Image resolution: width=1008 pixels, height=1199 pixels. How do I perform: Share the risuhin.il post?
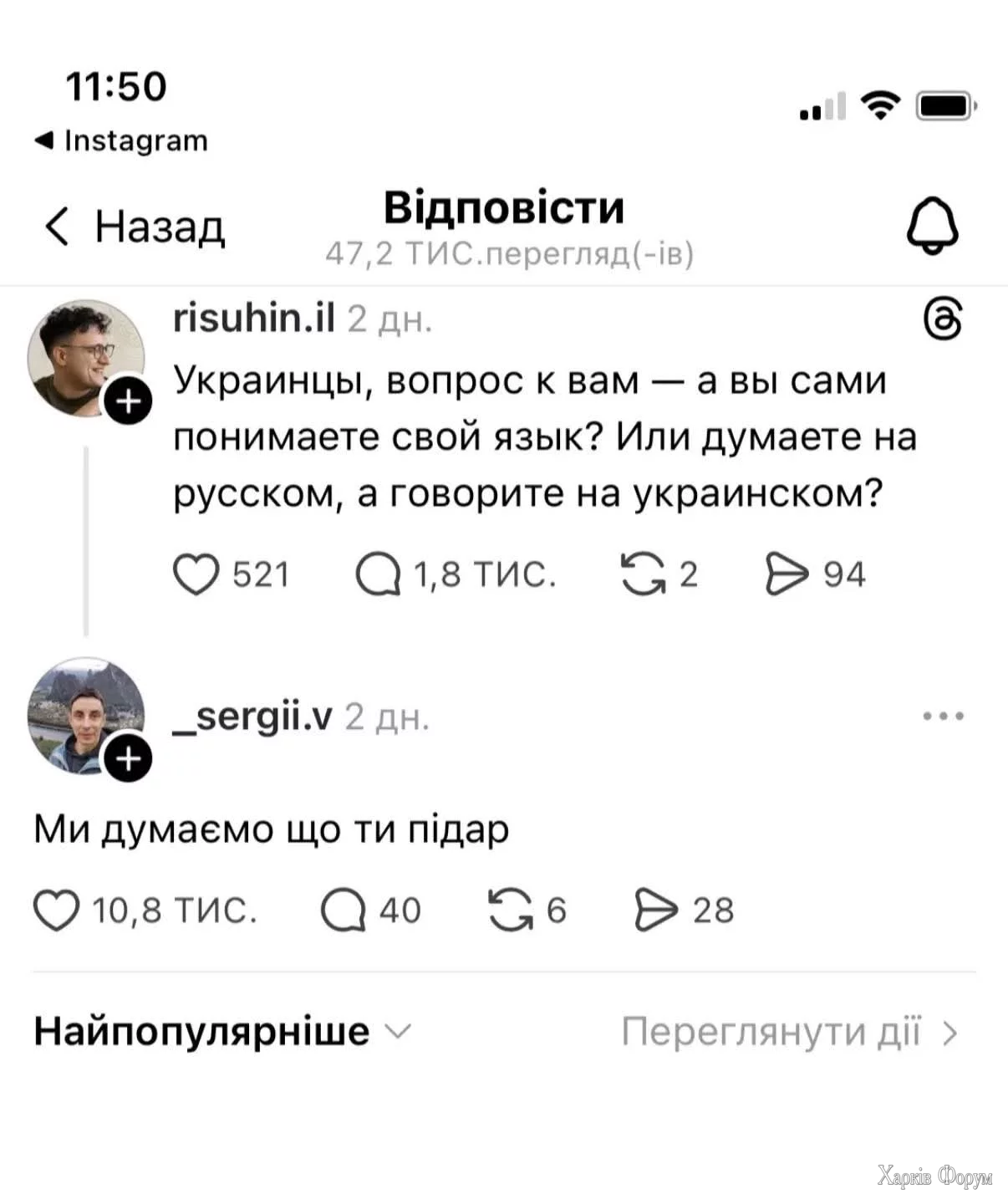point(787,575)
